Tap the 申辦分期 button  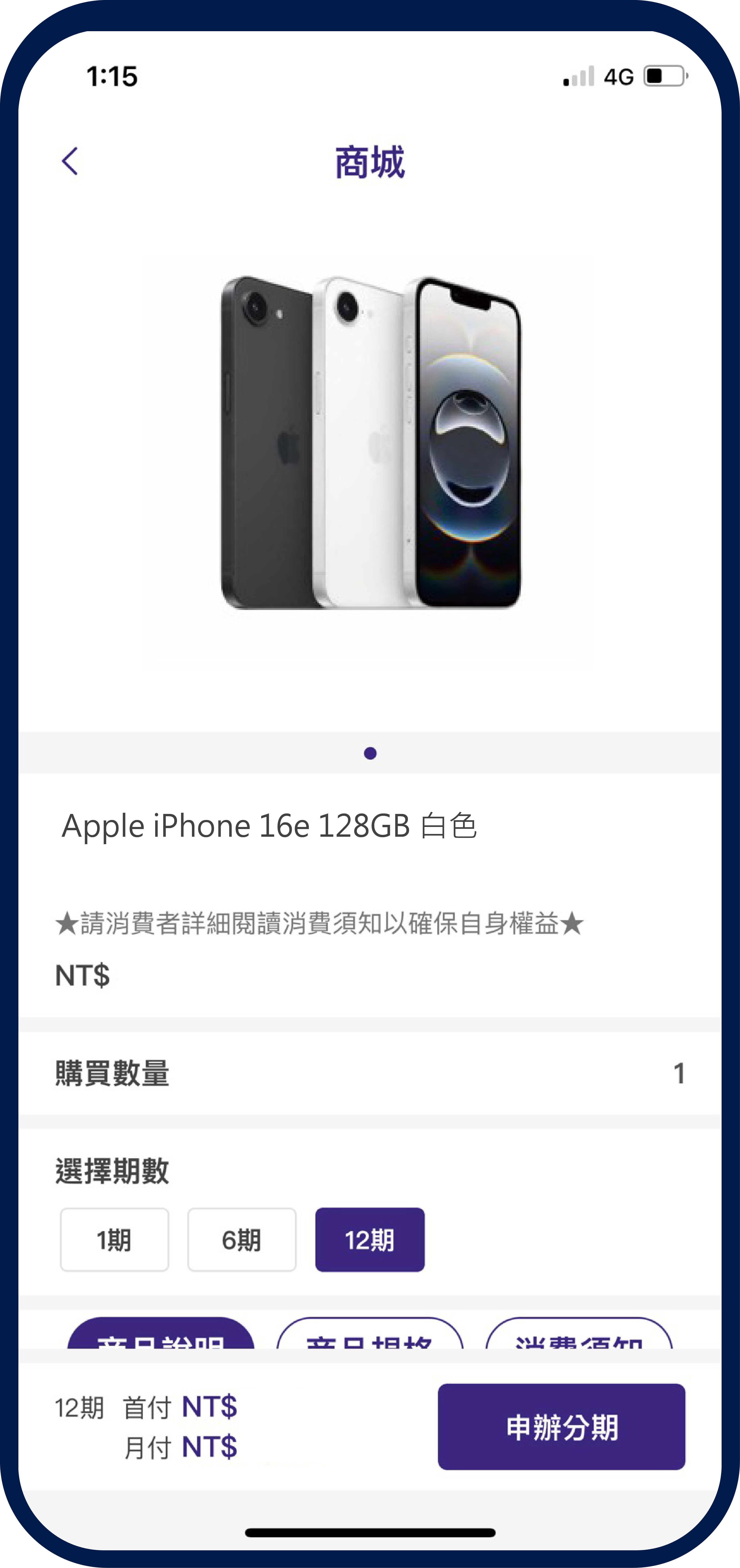tap(561, 1426)
